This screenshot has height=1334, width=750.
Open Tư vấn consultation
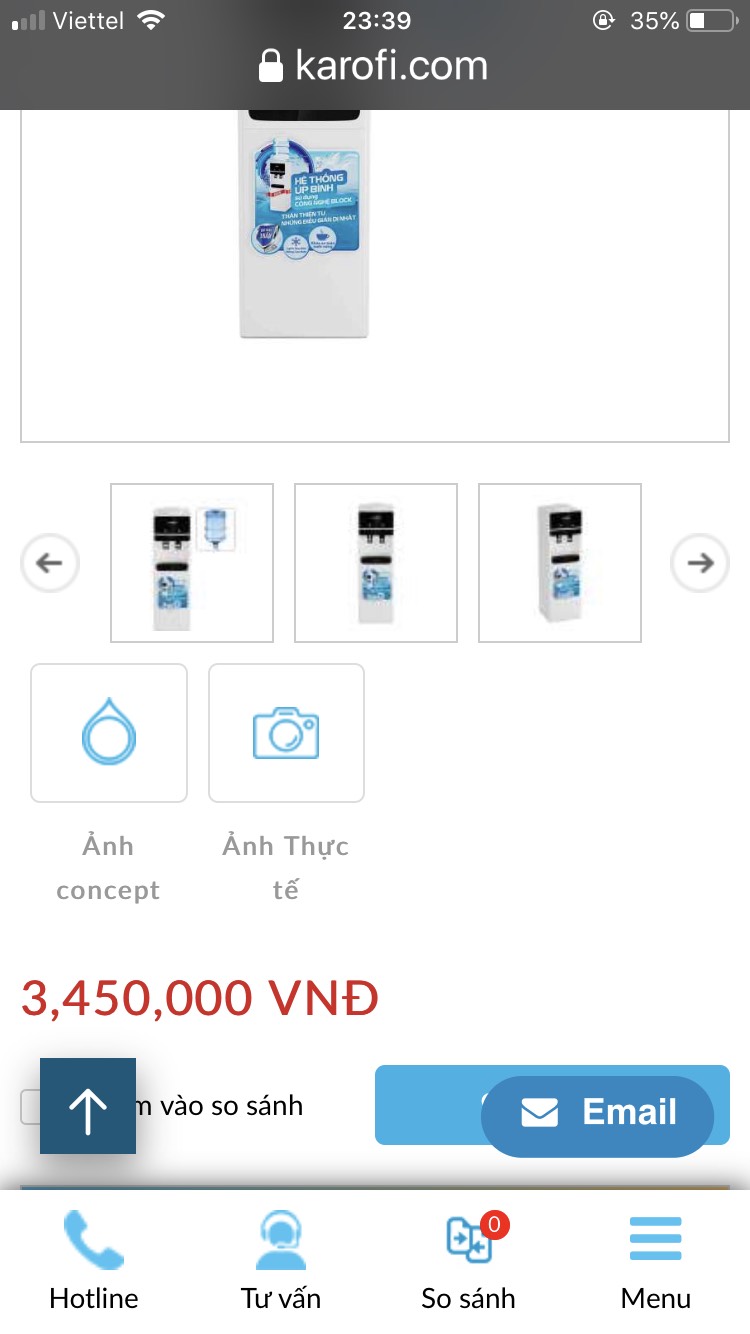coord(281,1260)
